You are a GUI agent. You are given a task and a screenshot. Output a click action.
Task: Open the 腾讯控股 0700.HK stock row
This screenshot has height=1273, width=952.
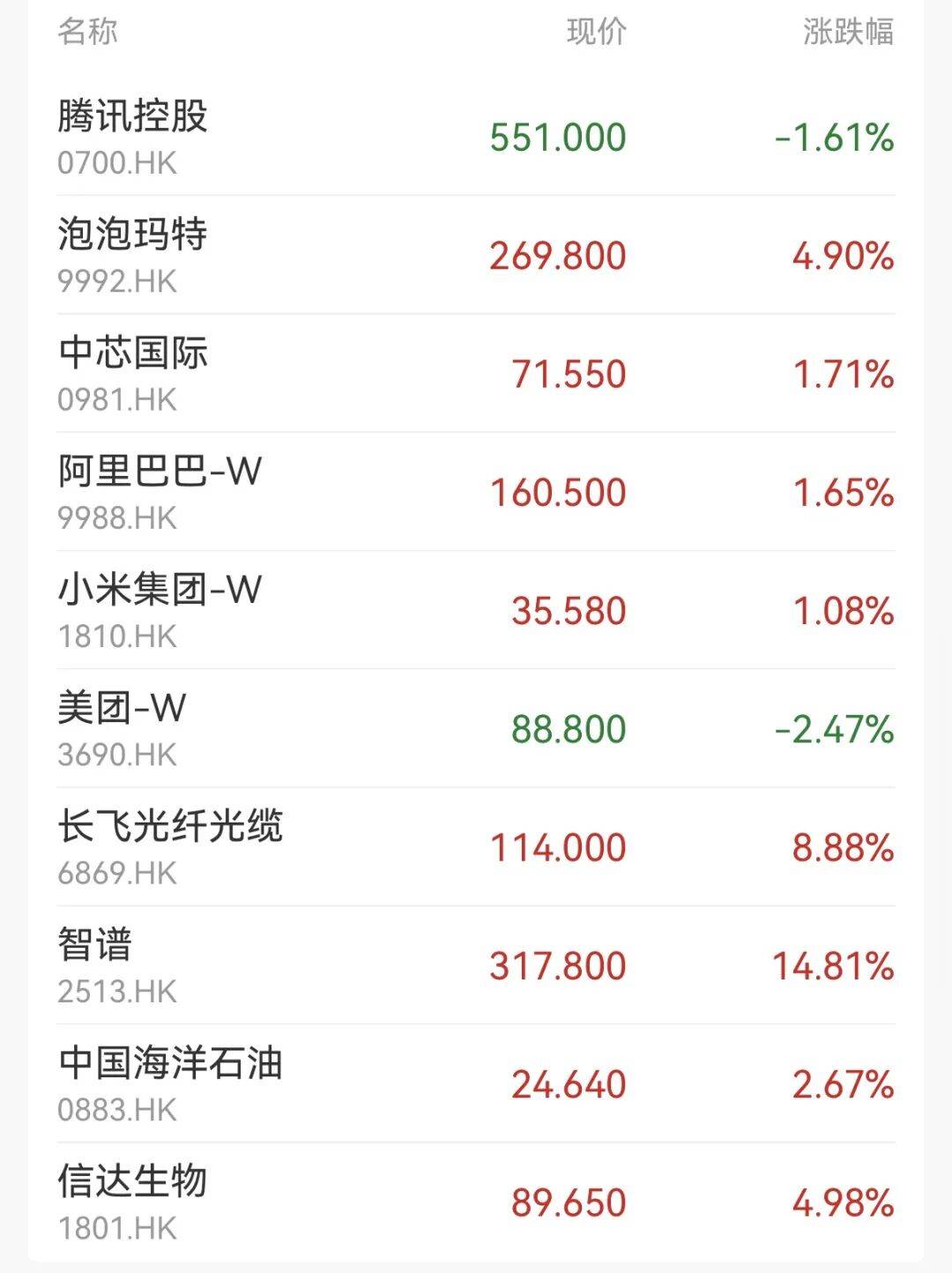(x=476, y=137)
